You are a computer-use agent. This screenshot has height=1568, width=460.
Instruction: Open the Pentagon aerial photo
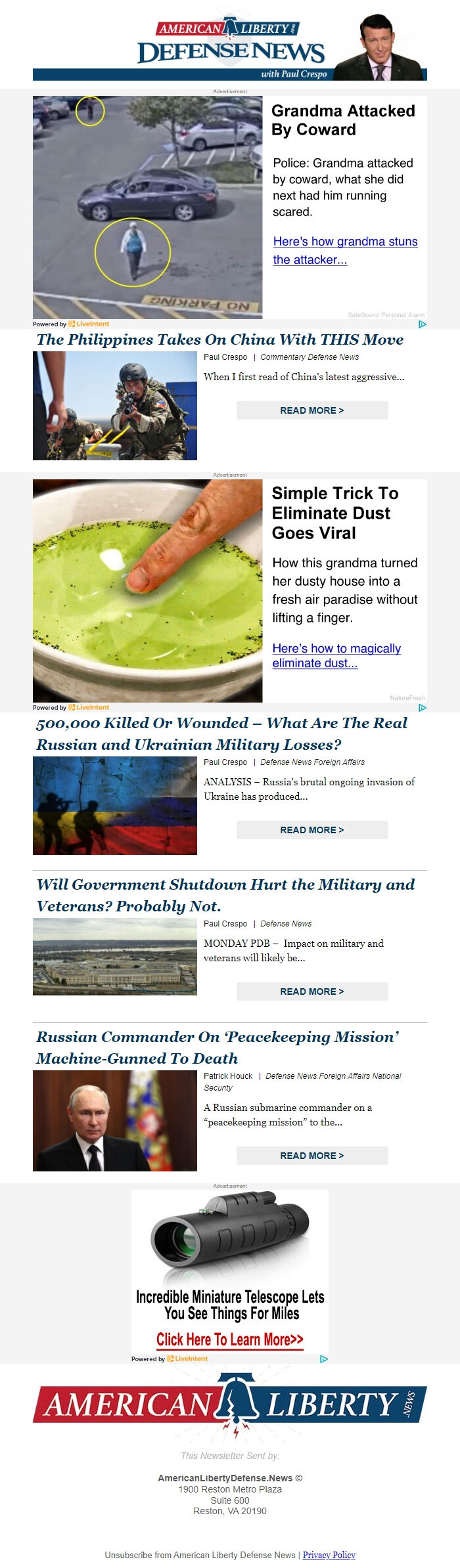pyautogui.click(x=115, y=956)
